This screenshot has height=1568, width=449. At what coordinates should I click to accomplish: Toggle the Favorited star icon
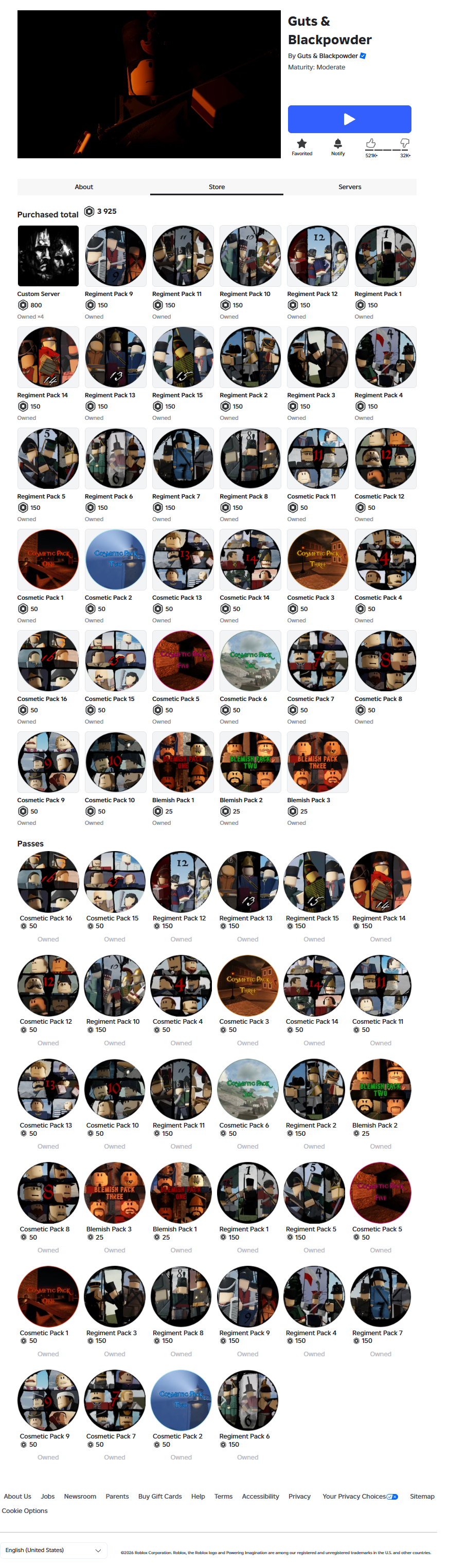coord(301,144)
